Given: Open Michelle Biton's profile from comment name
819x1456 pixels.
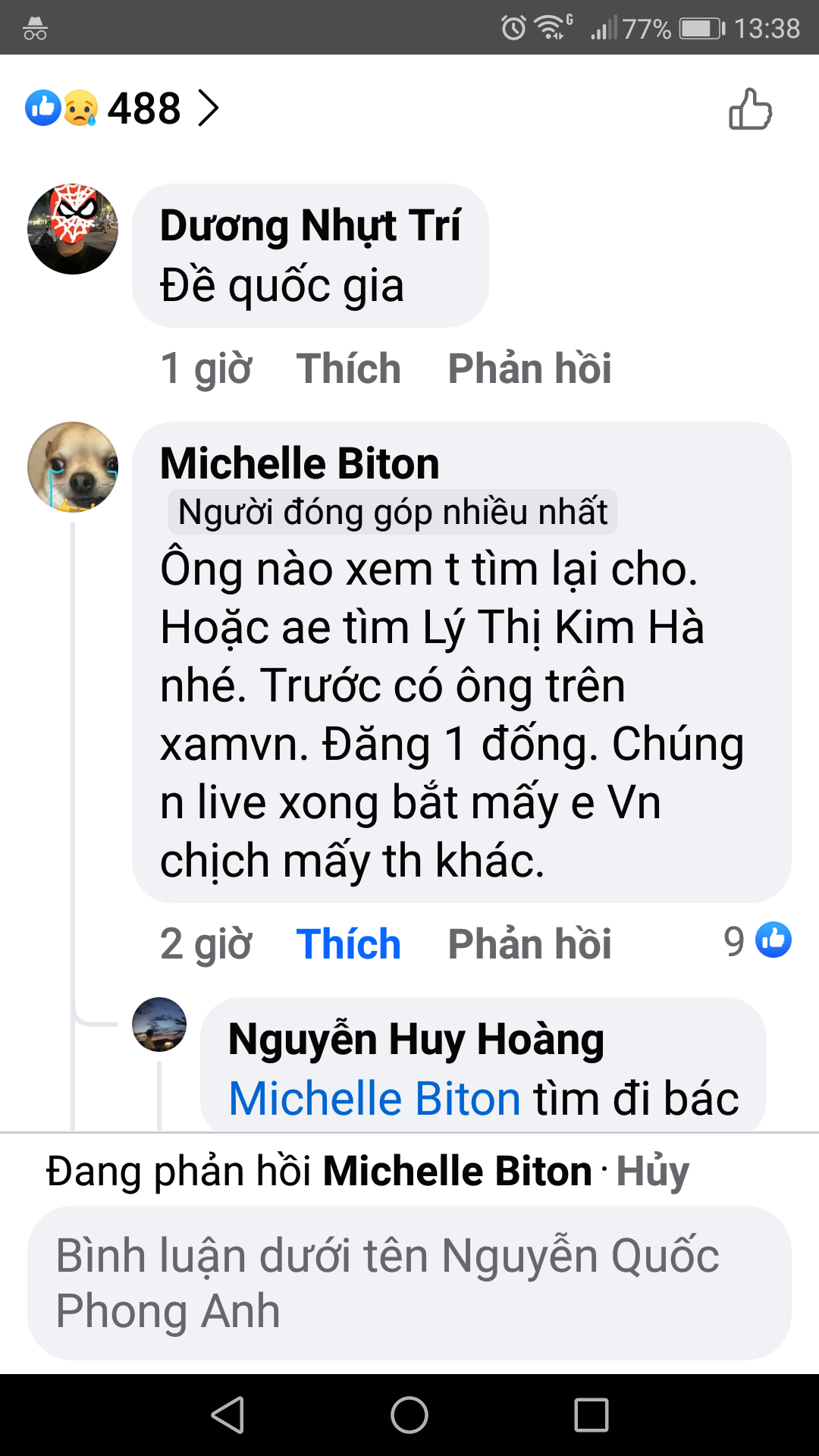Looking at the screenshot, I should point(300,463).
